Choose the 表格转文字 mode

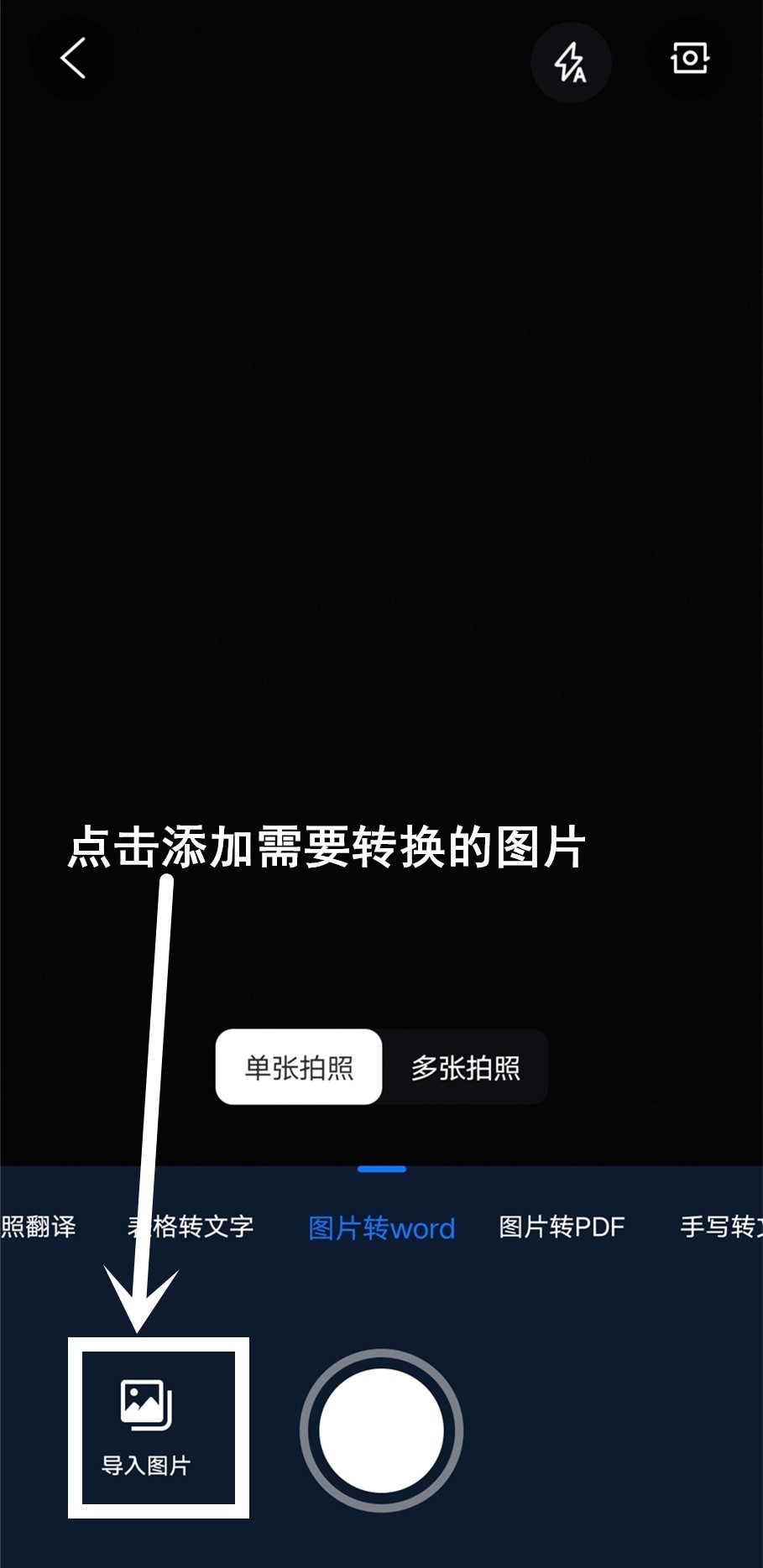191,1227
